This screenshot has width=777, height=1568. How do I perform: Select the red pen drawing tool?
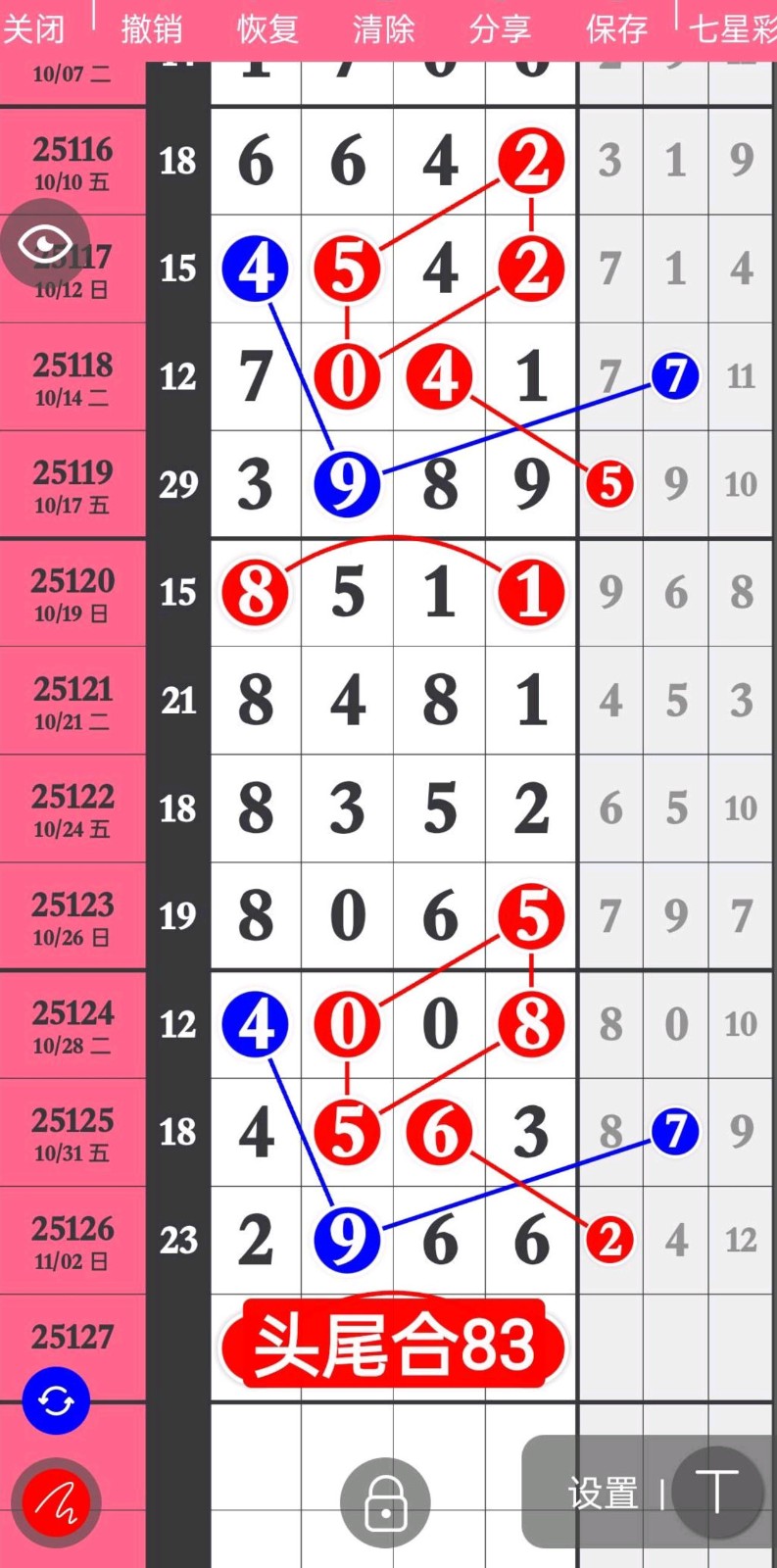coord(56,1502)
